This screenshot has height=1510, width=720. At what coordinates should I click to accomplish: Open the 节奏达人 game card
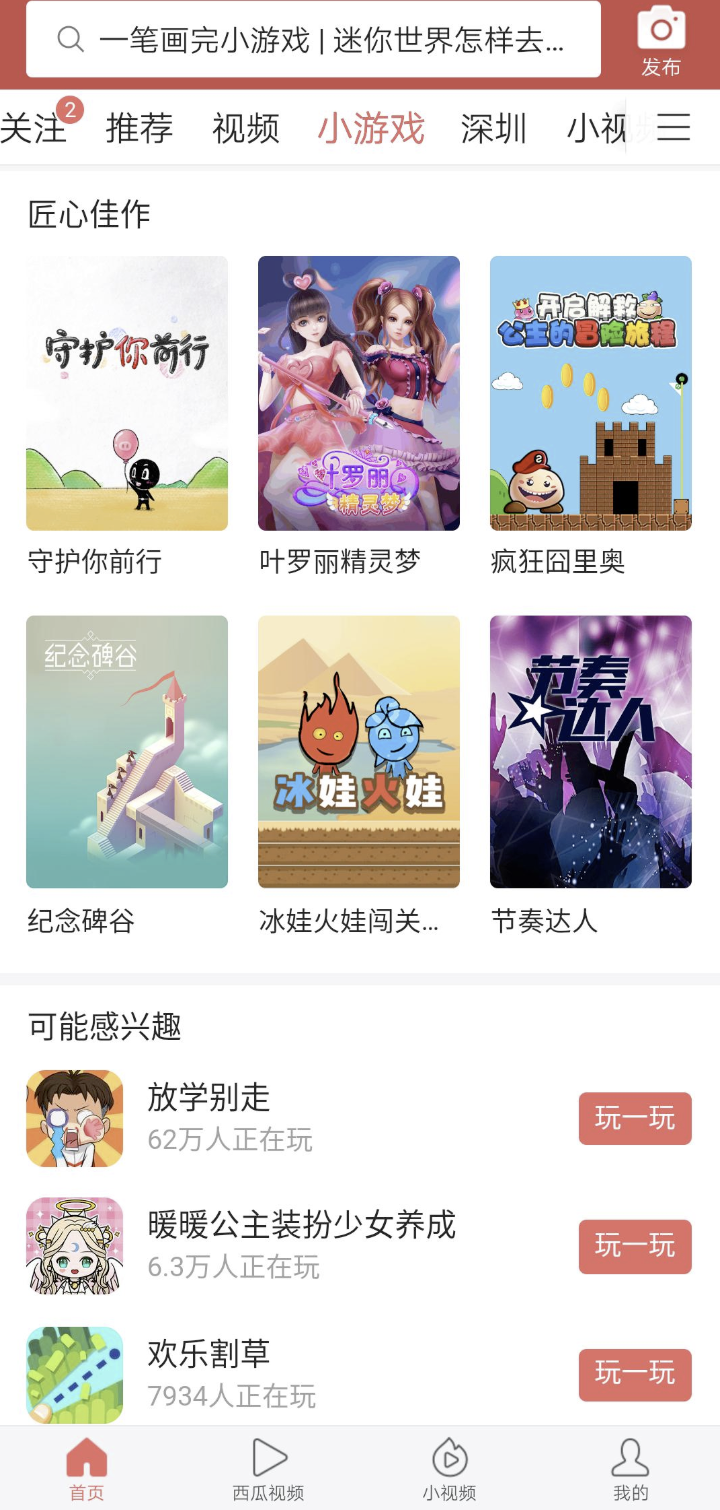click(x=591, y=752)
